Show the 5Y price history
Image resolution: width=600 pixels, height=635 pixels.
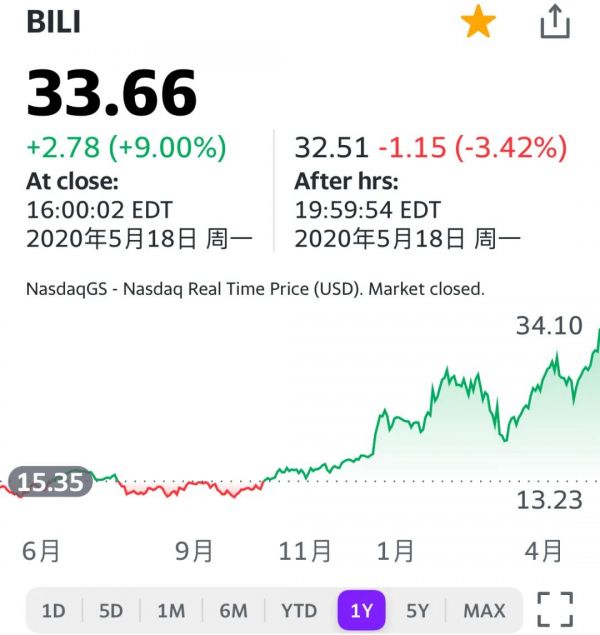(417, 610)
